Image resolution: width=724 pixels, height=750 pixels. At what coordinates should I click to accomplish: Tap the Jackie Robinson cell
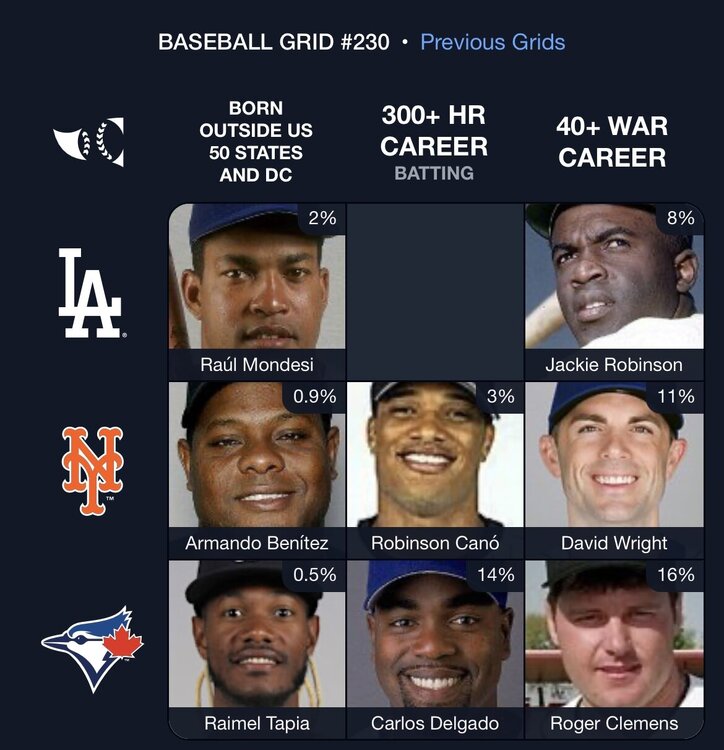click(613, 290)
